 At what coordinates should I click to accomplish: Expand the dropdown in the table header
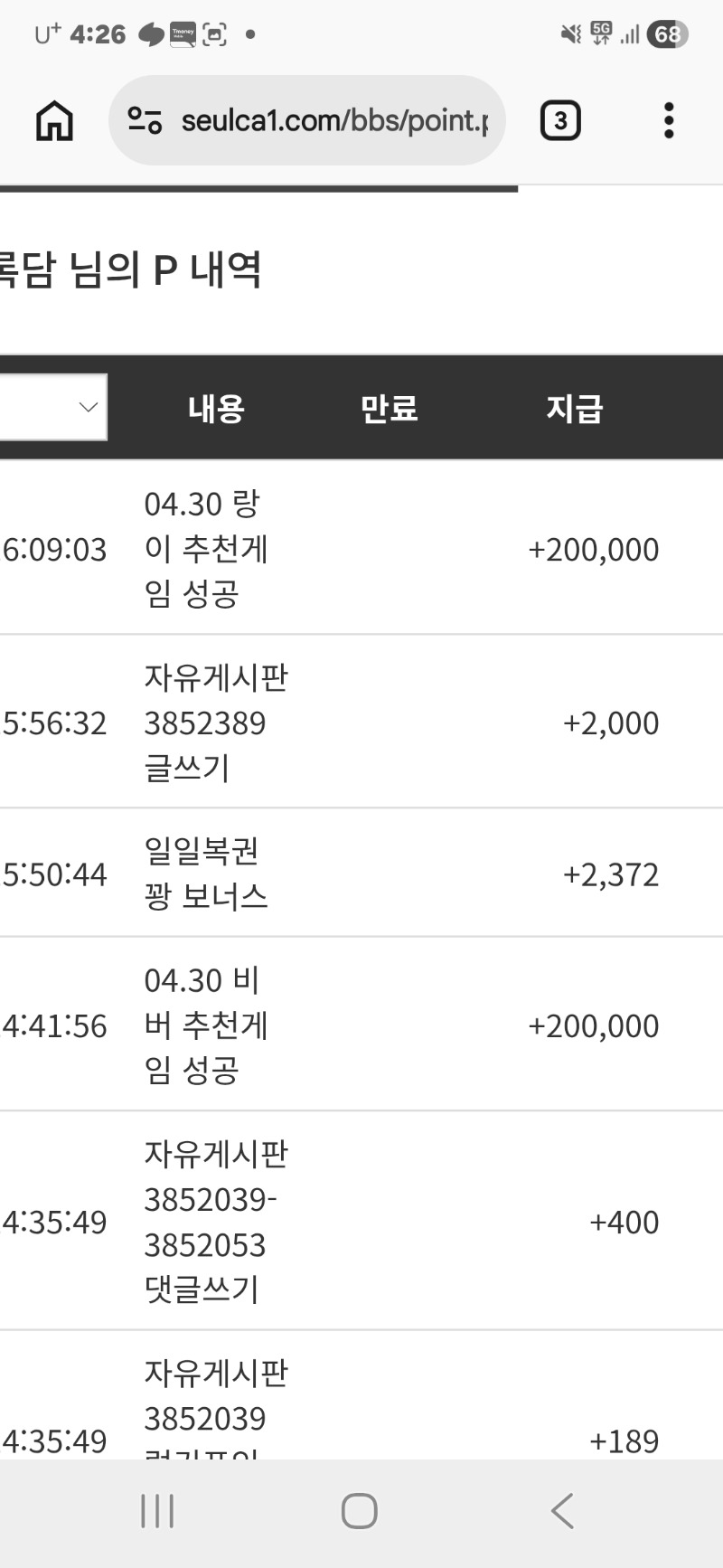pos(54,407)
